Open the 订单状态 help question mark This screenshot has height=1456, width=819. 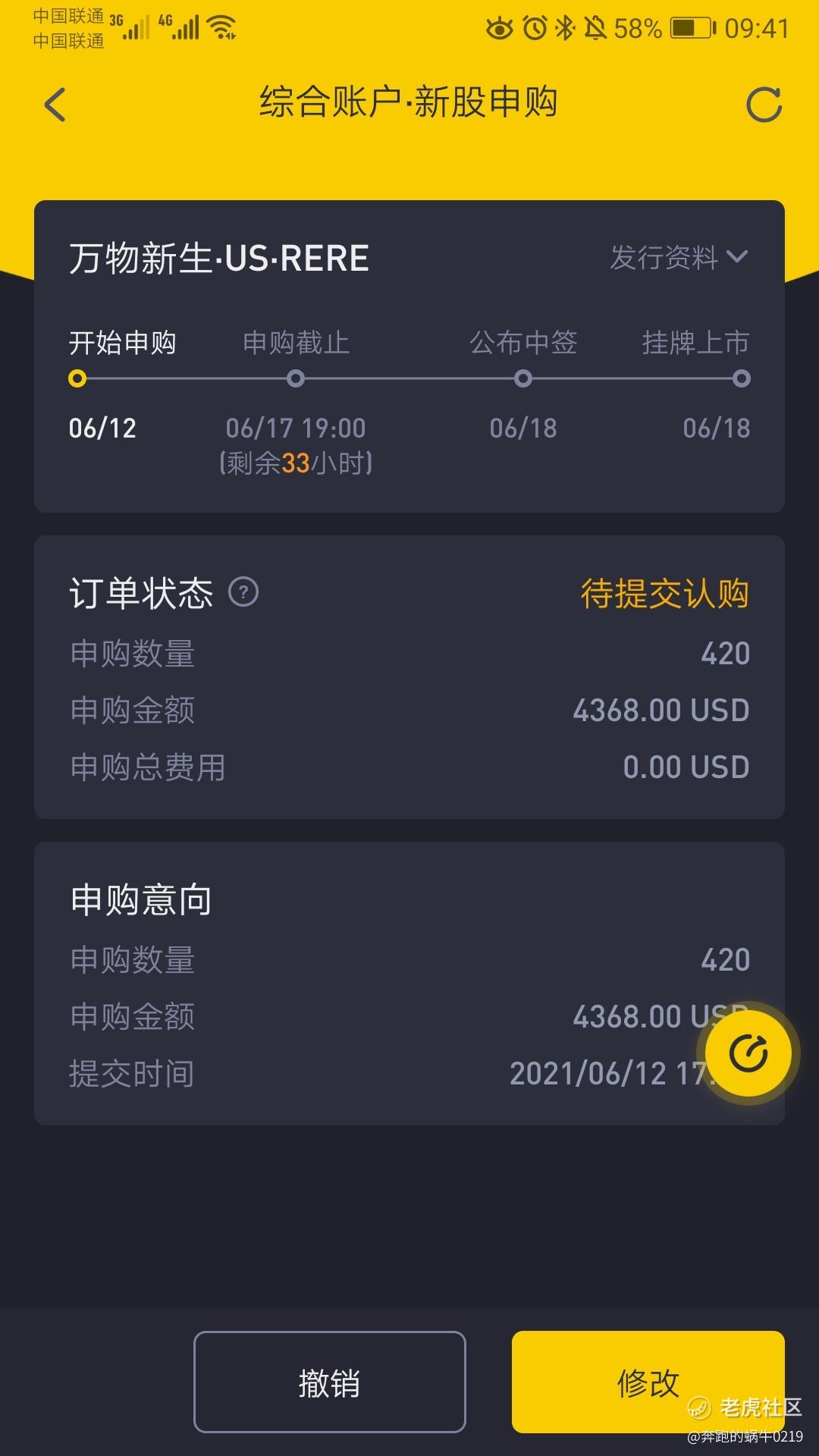pyautogui.click(x=243, y=591)
